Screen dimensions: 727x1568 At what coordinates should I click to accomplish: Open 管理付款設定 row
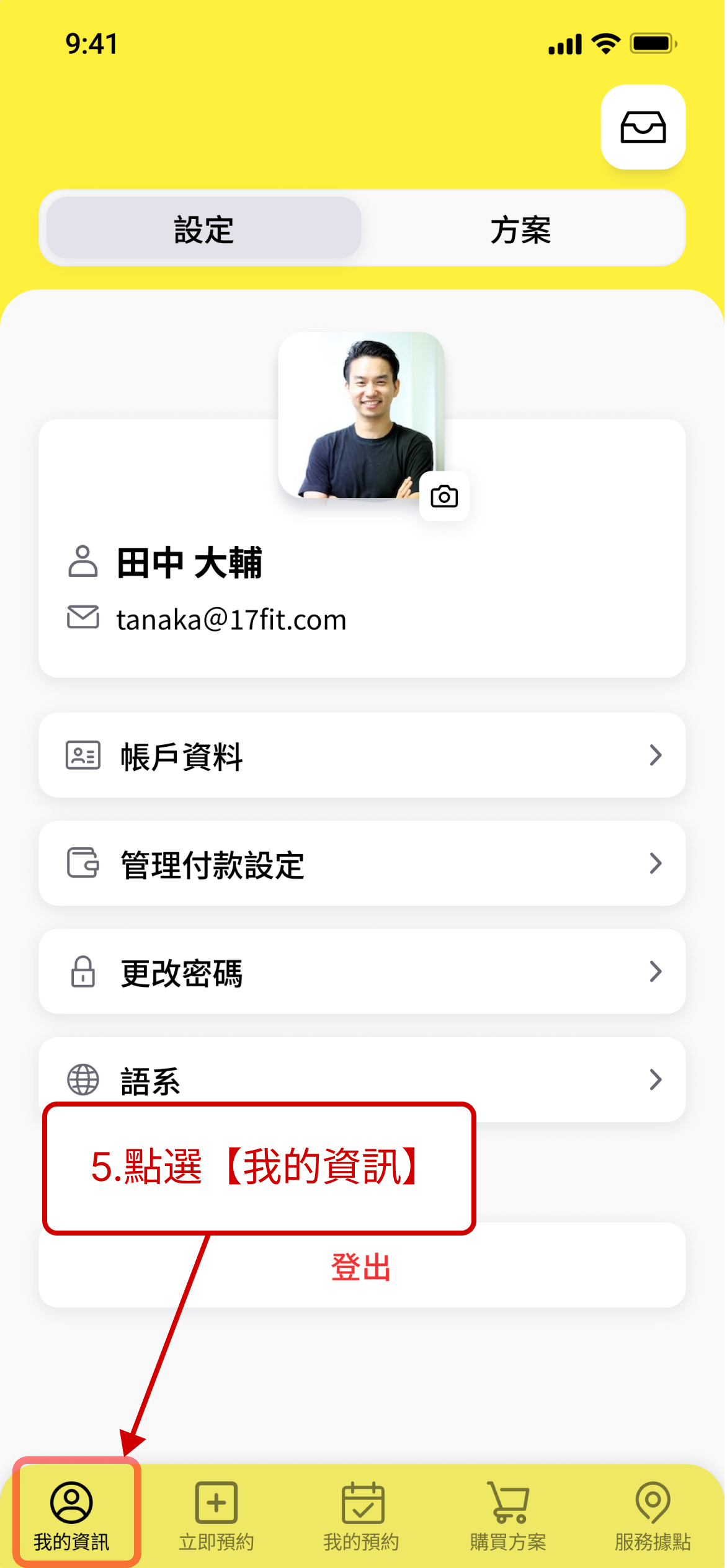[362, 863]
